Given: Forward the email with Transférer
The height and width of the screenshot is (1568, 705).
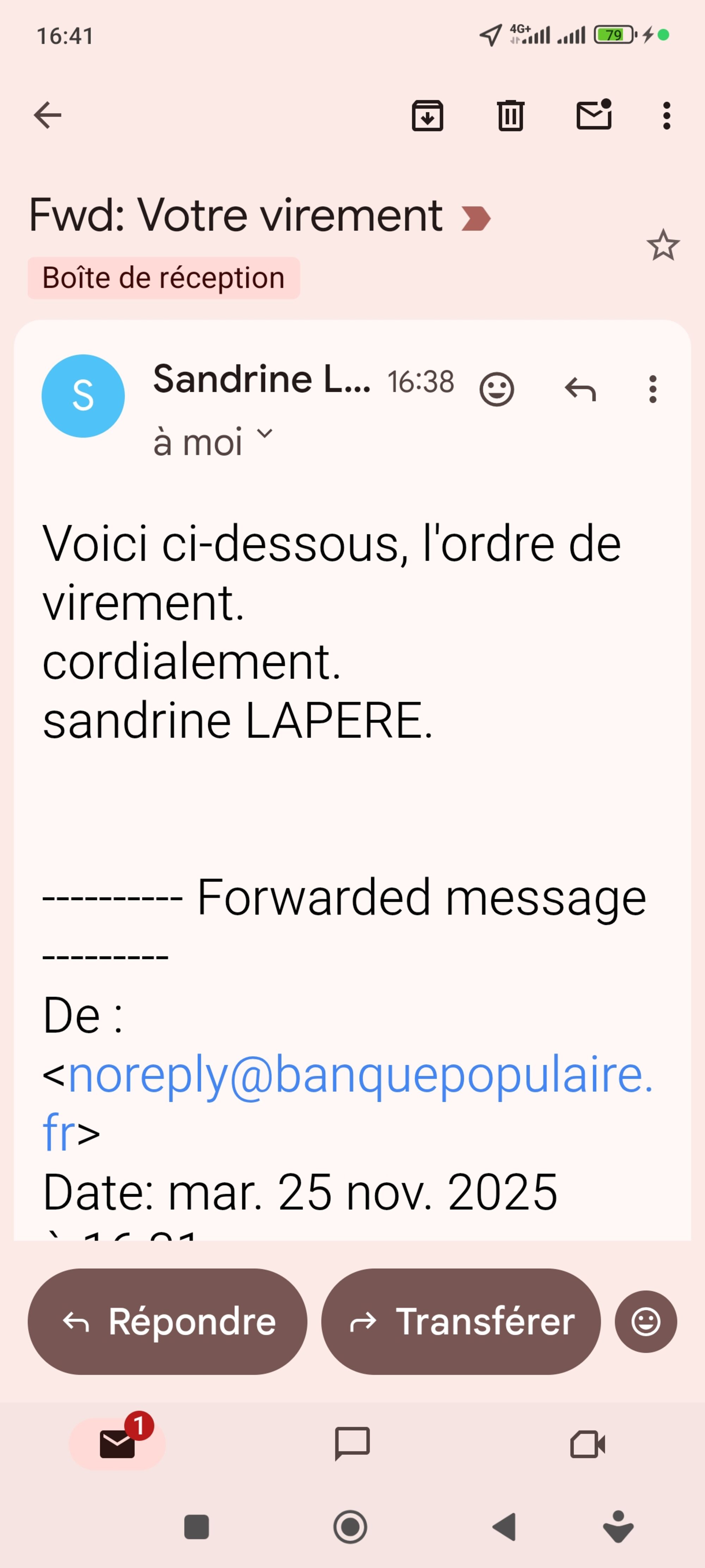Looking at the screenshot, I should click(460, 1321).
